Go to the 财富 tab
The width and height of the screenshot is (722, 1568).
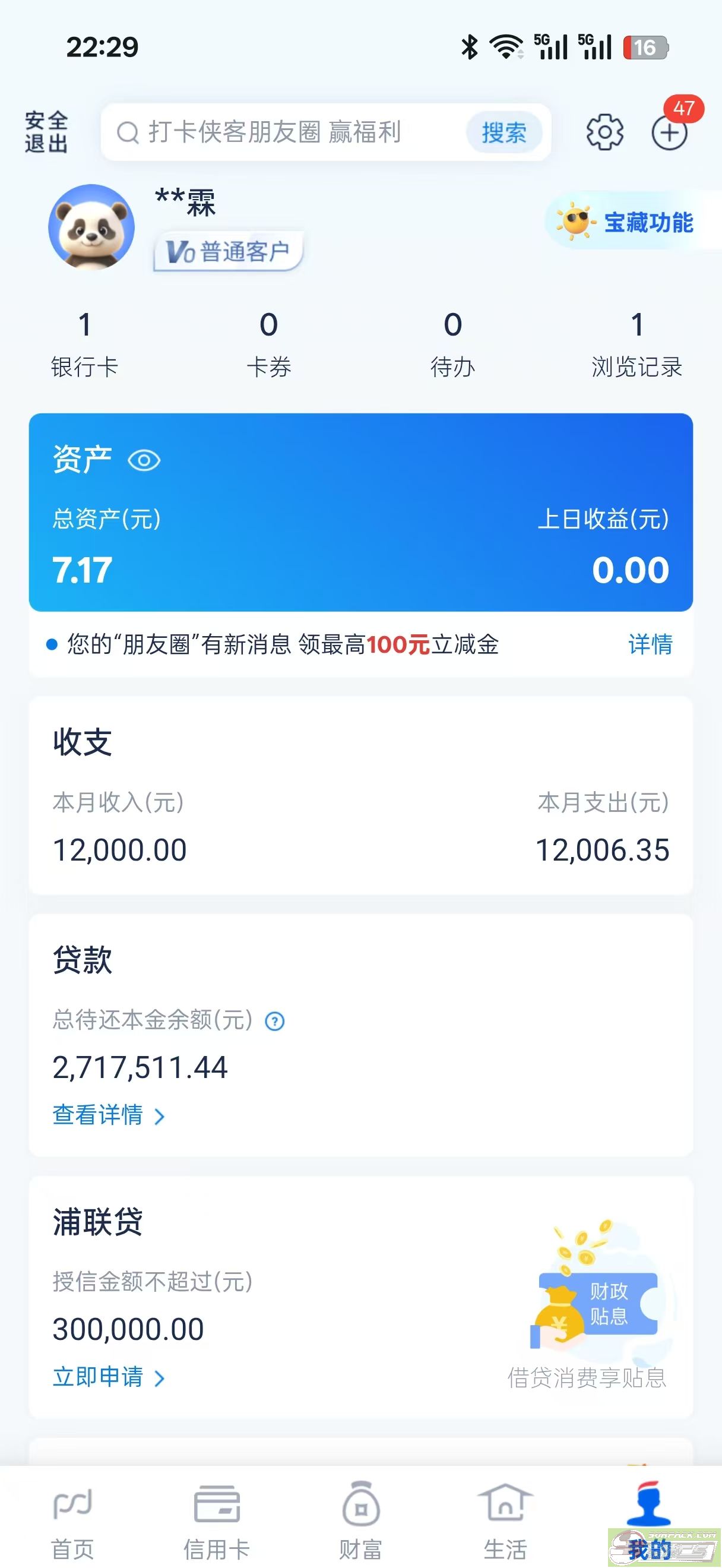tap(360, 1520)
